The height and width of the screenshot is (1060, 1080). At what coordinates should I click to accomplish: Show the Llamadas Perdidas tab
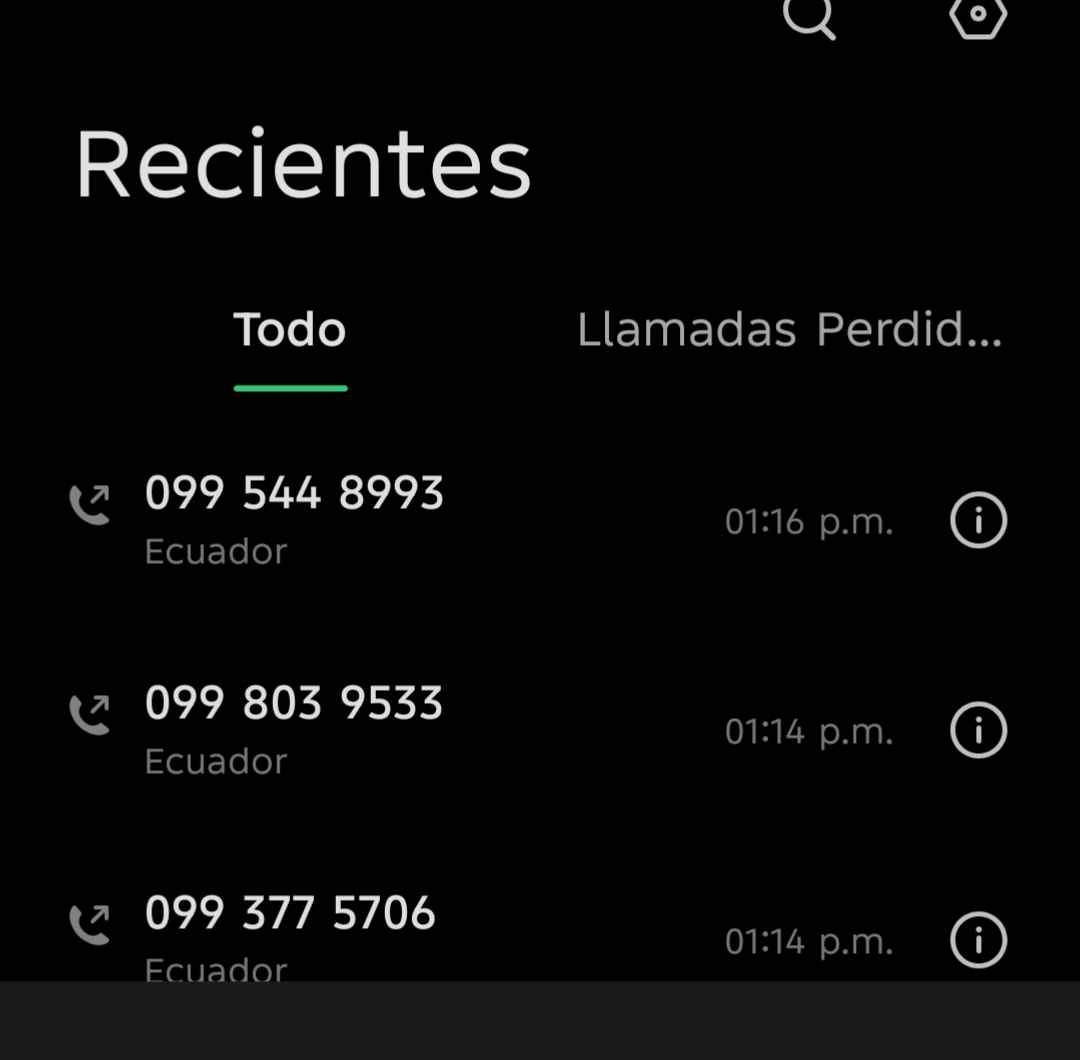click(789, 330)
